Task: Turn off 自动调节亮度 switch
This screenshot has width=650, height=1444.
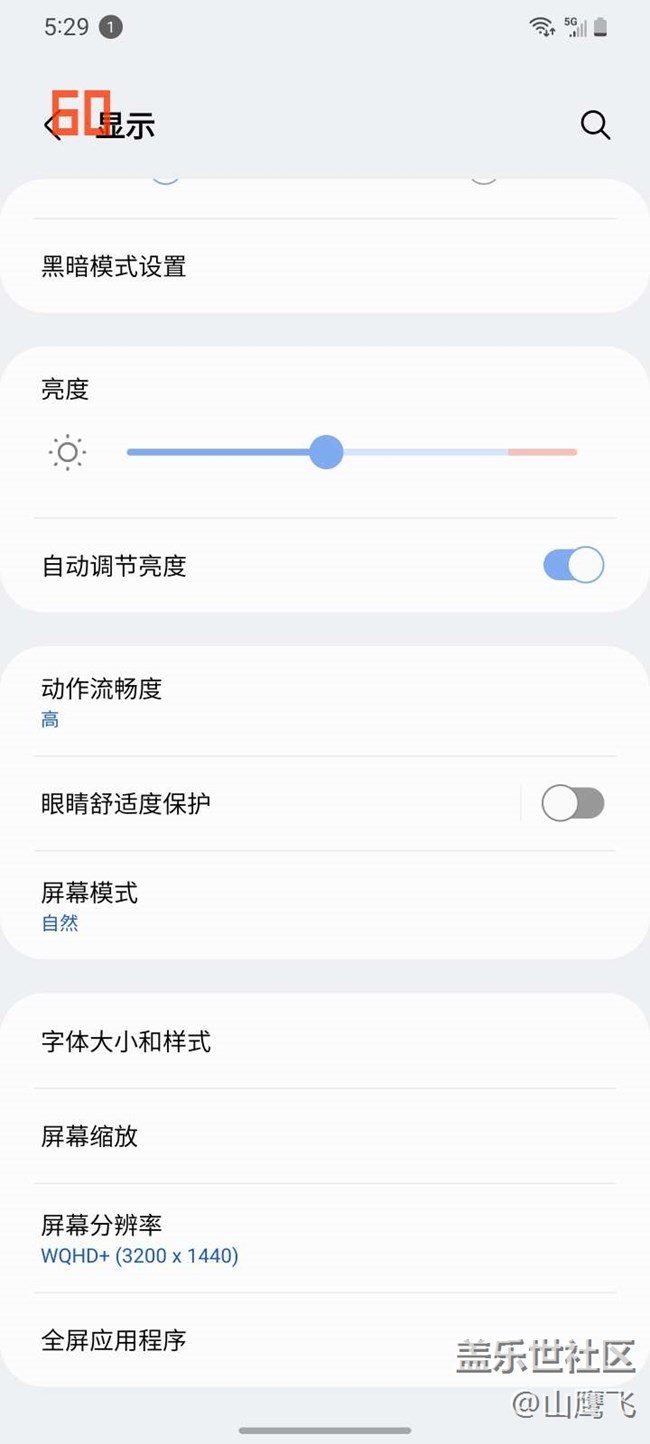Action: pos(573,565)
